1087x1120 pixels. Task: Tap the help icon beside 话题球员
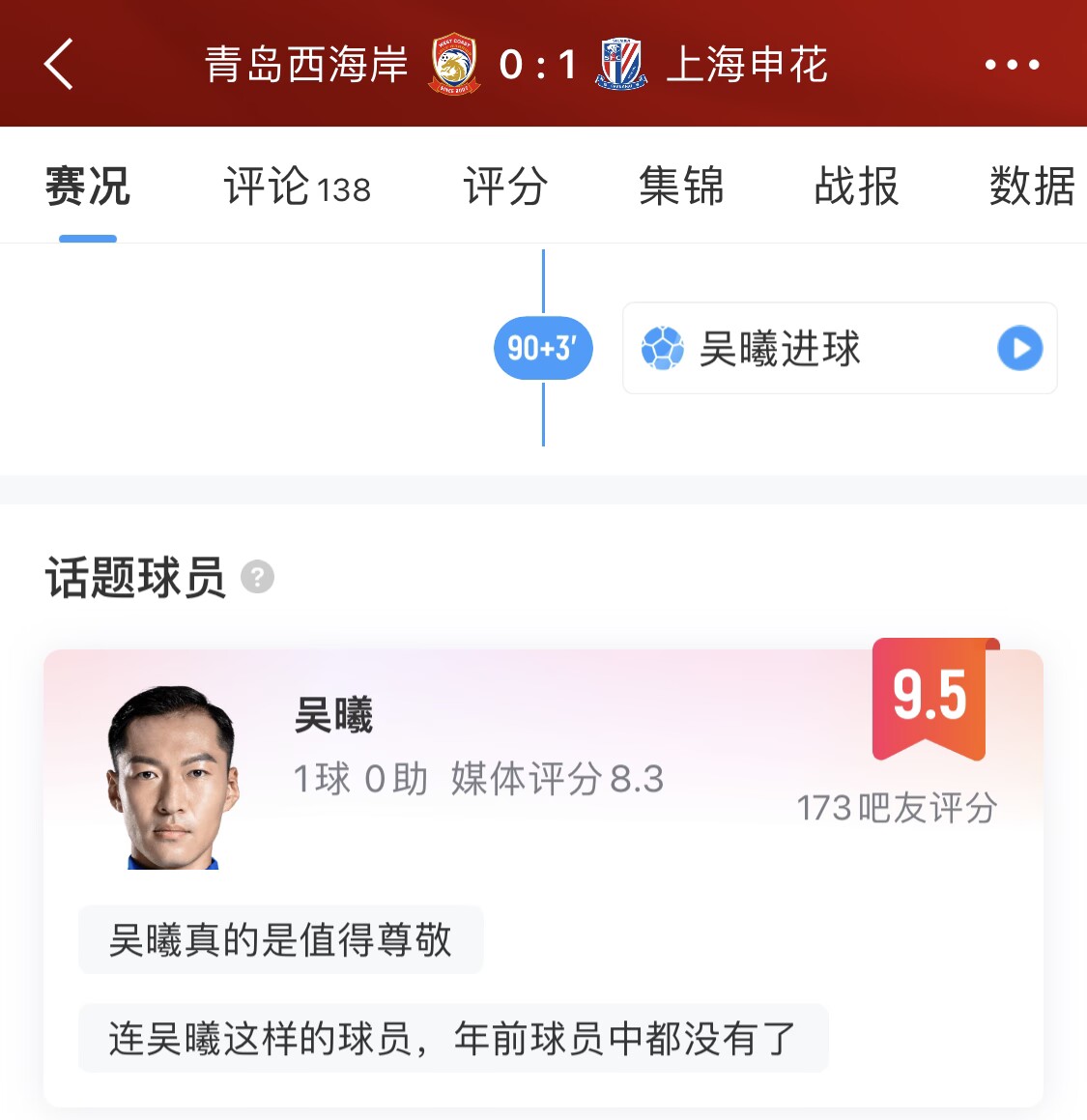pos(257,577)
